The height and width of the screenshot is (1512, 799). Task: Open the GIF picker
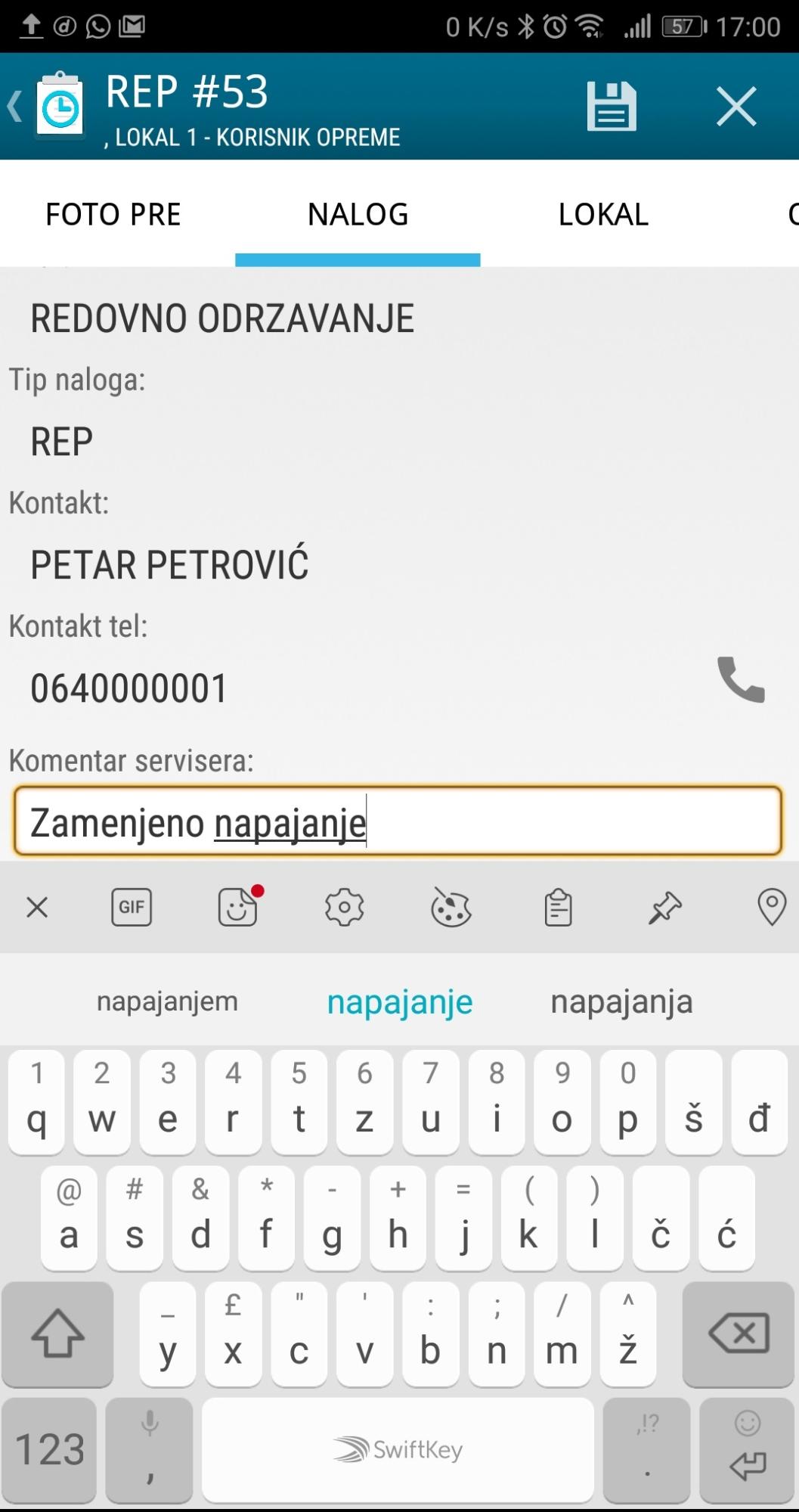tap(132, 907)
